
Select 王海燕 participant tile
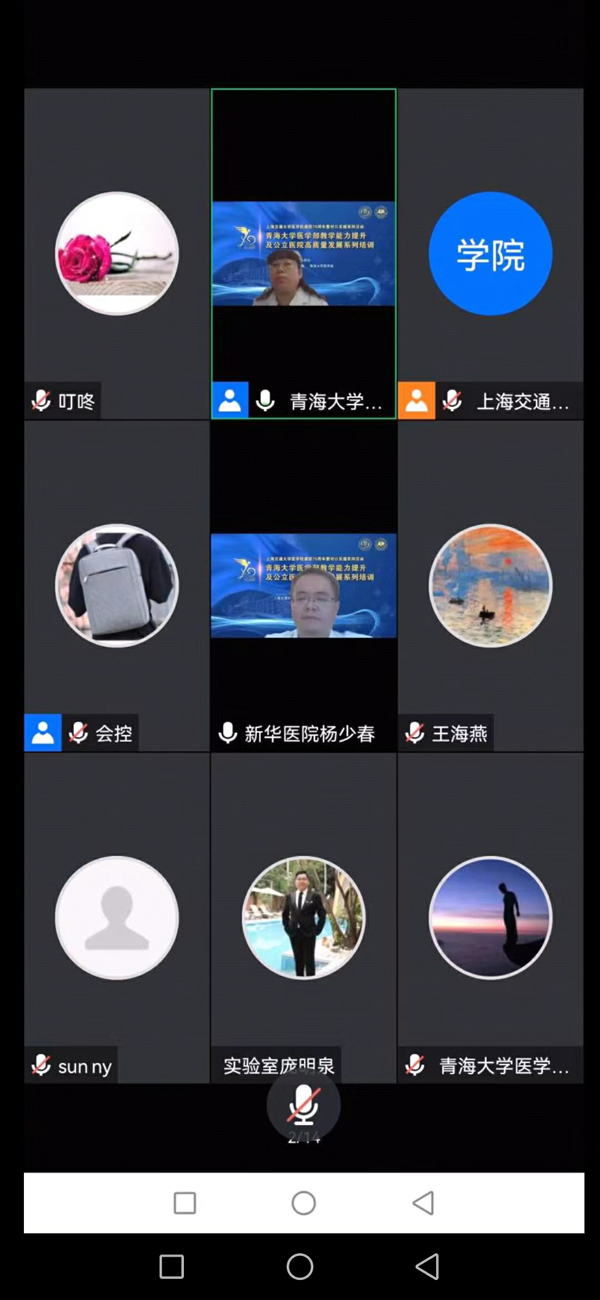coord(490,585)
